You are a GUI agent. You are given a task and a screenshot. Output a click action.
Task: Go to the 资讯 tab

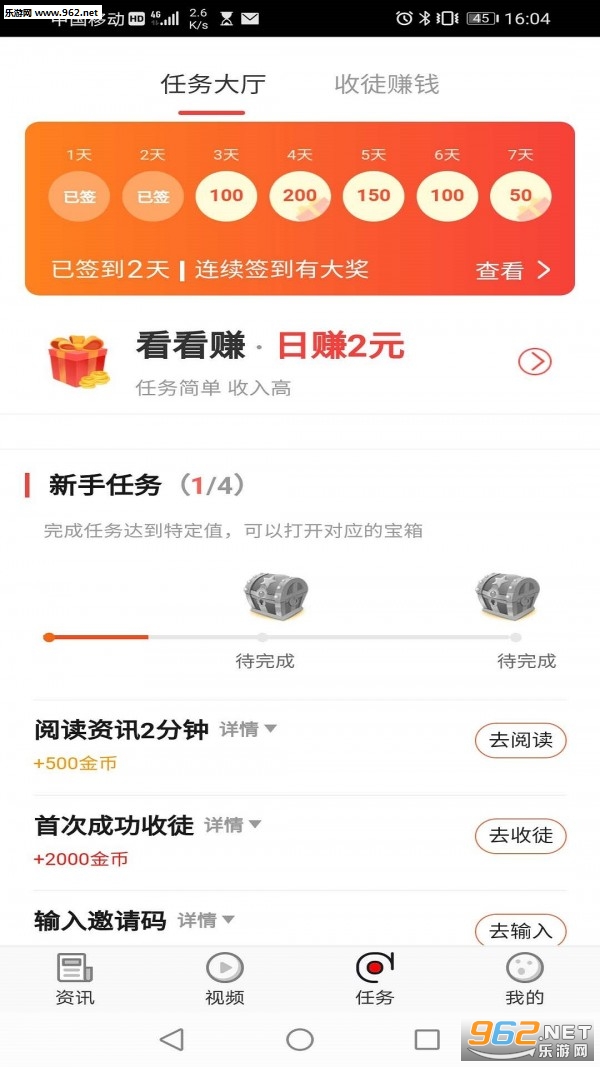pos(75,979)
